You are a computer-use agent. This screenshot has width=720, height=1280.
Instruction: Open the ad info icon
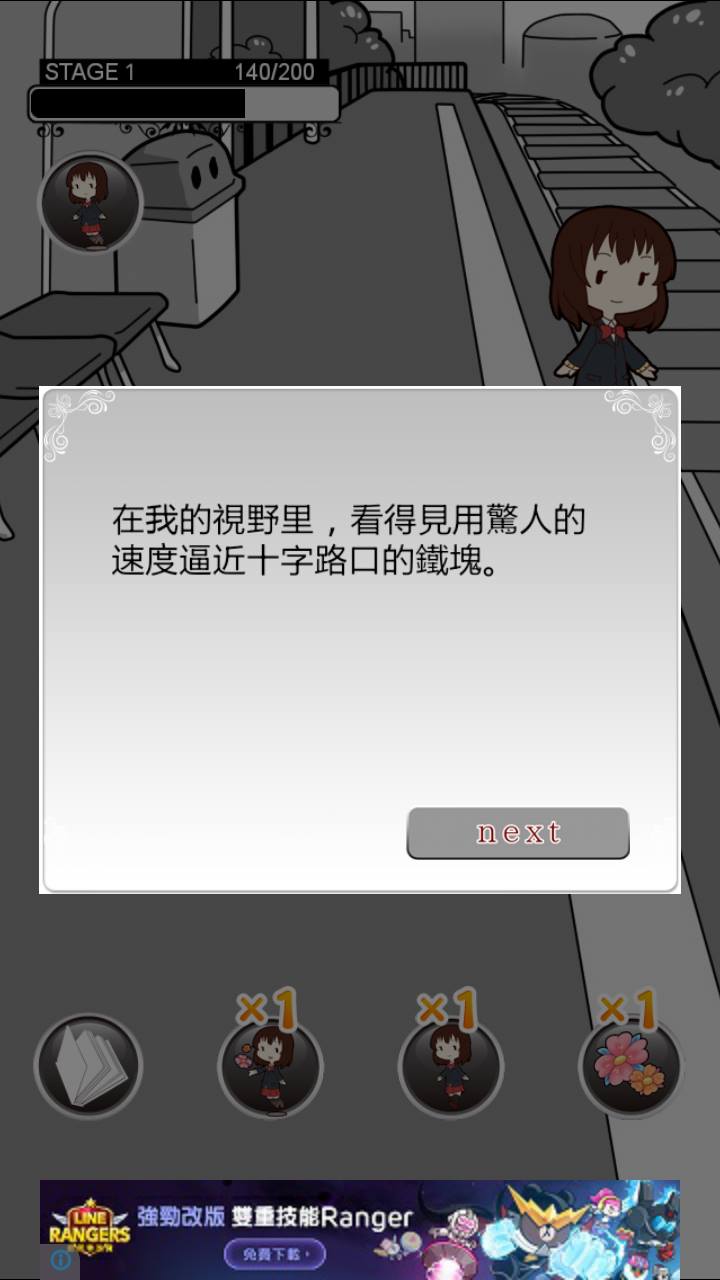coord(60,1261)
